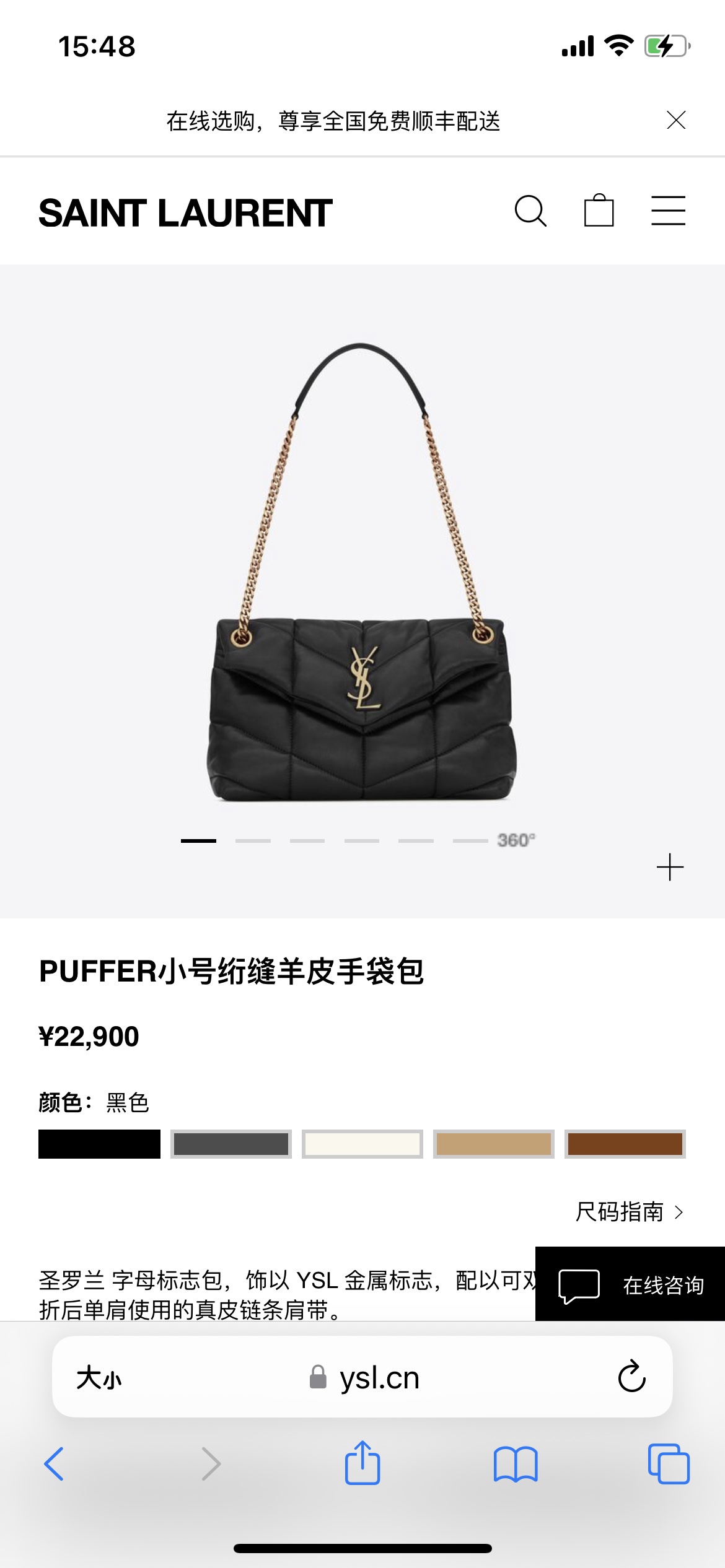
Task: Open the search icon
Action: pos(530,212)
